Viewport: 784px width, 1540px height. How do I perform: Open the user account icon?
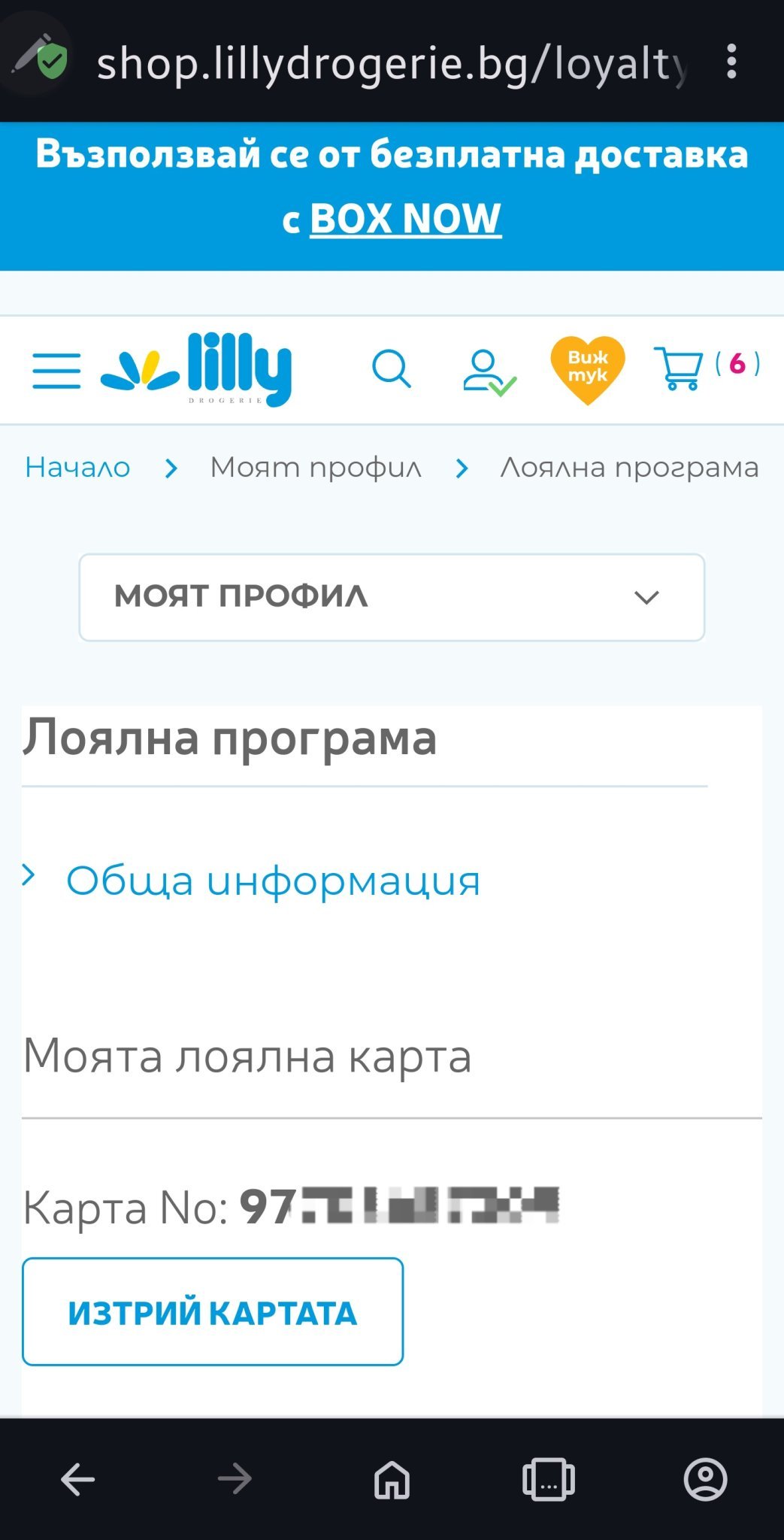click(x=487, y=371)
